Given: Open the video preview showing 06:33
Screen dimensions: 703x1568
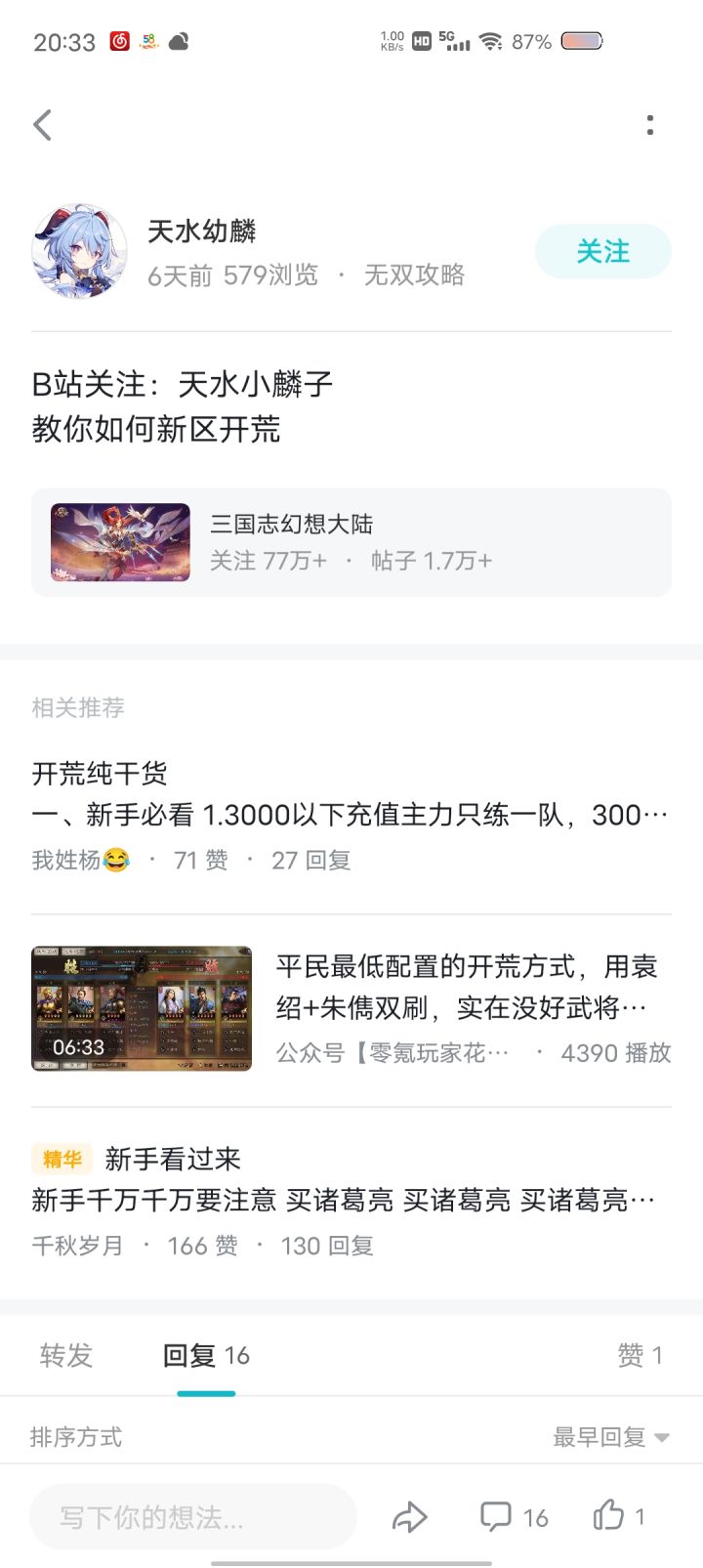Looking at the screenshot, I should [x=141, y=1008].
